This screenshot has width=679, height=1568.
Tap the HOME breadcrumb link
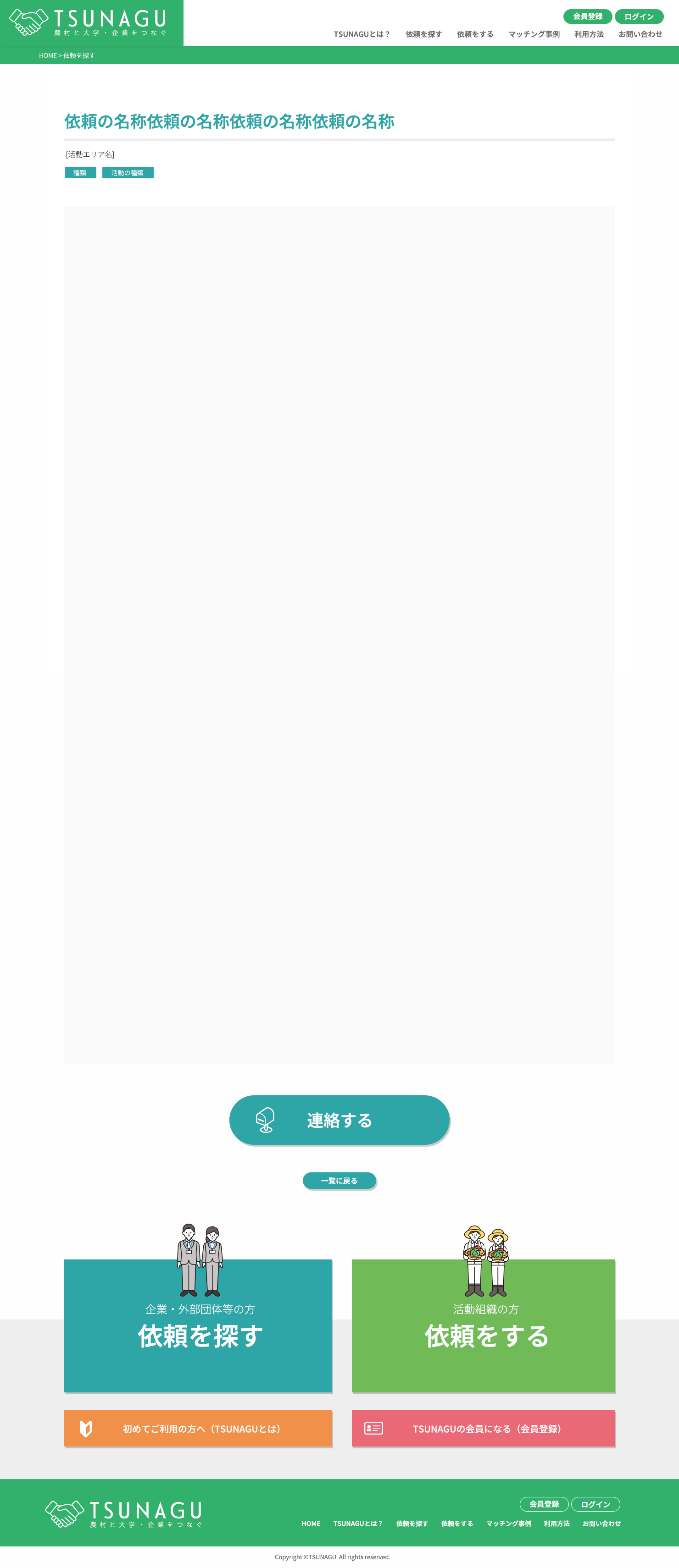tap(48, 55)
